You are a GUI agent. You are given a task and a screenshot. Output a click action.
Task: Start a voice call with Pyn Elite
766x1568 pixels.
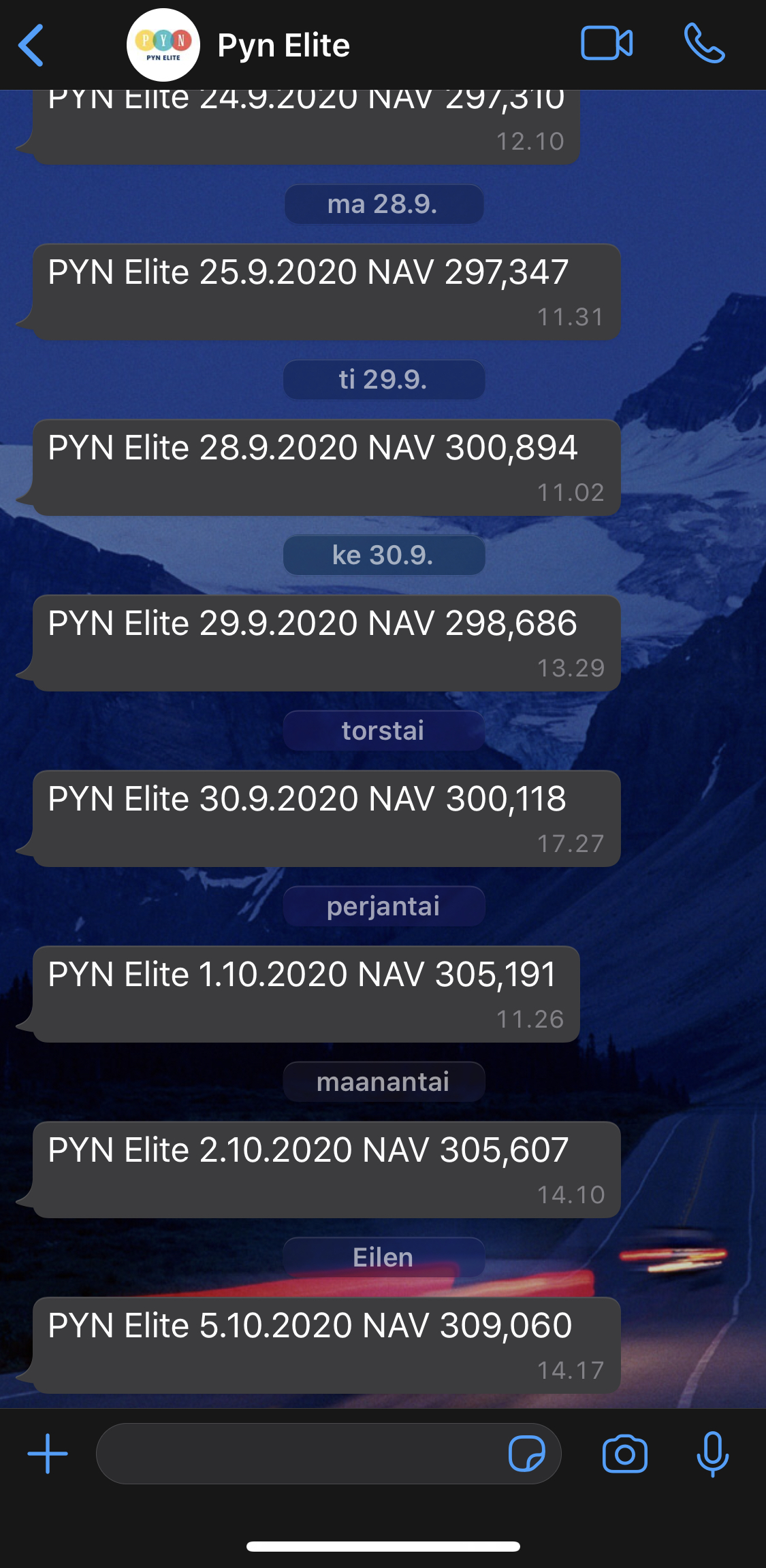point(704,44)
